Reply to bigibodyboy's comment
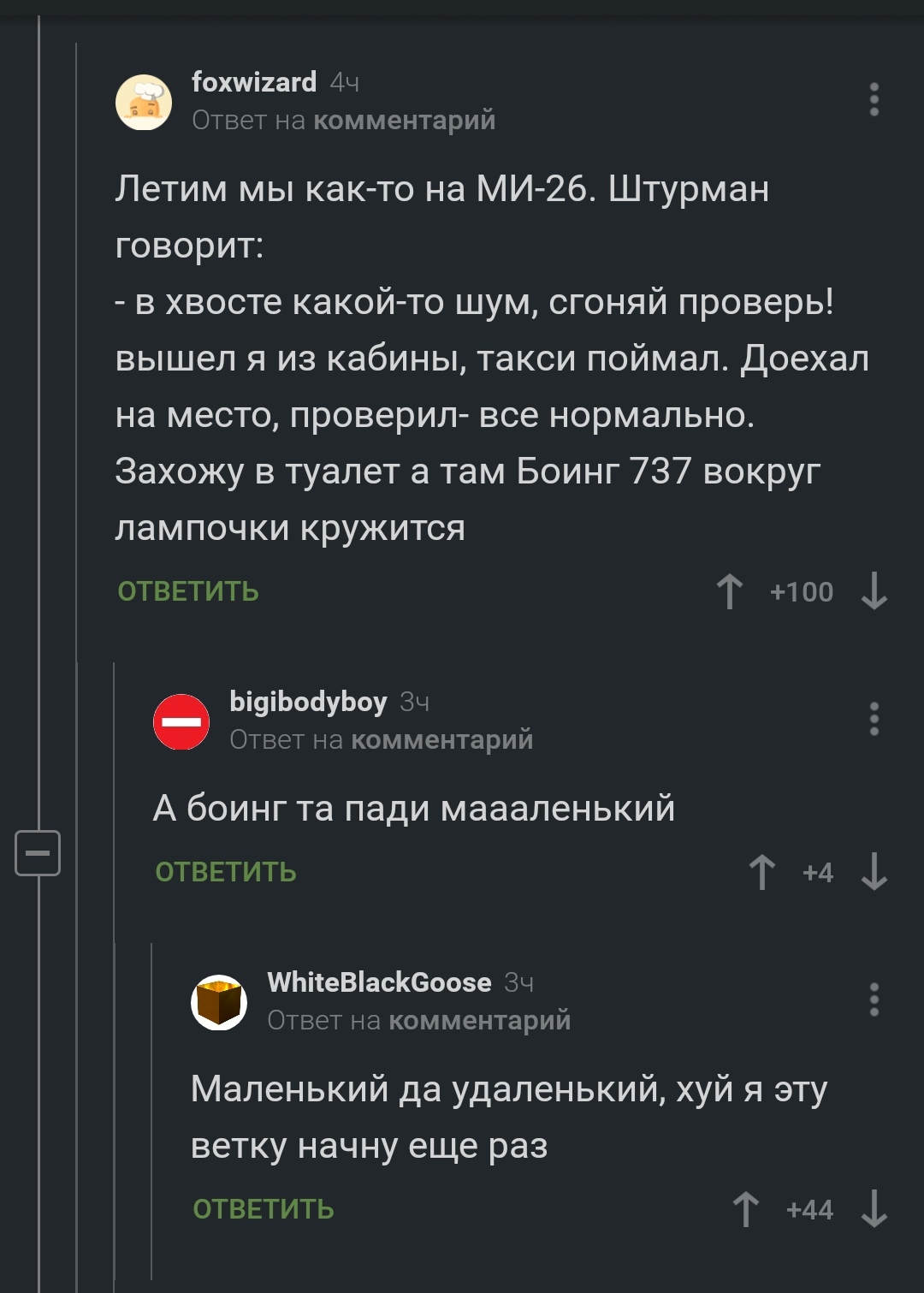924x1293 pixels. tap(226, 872)
